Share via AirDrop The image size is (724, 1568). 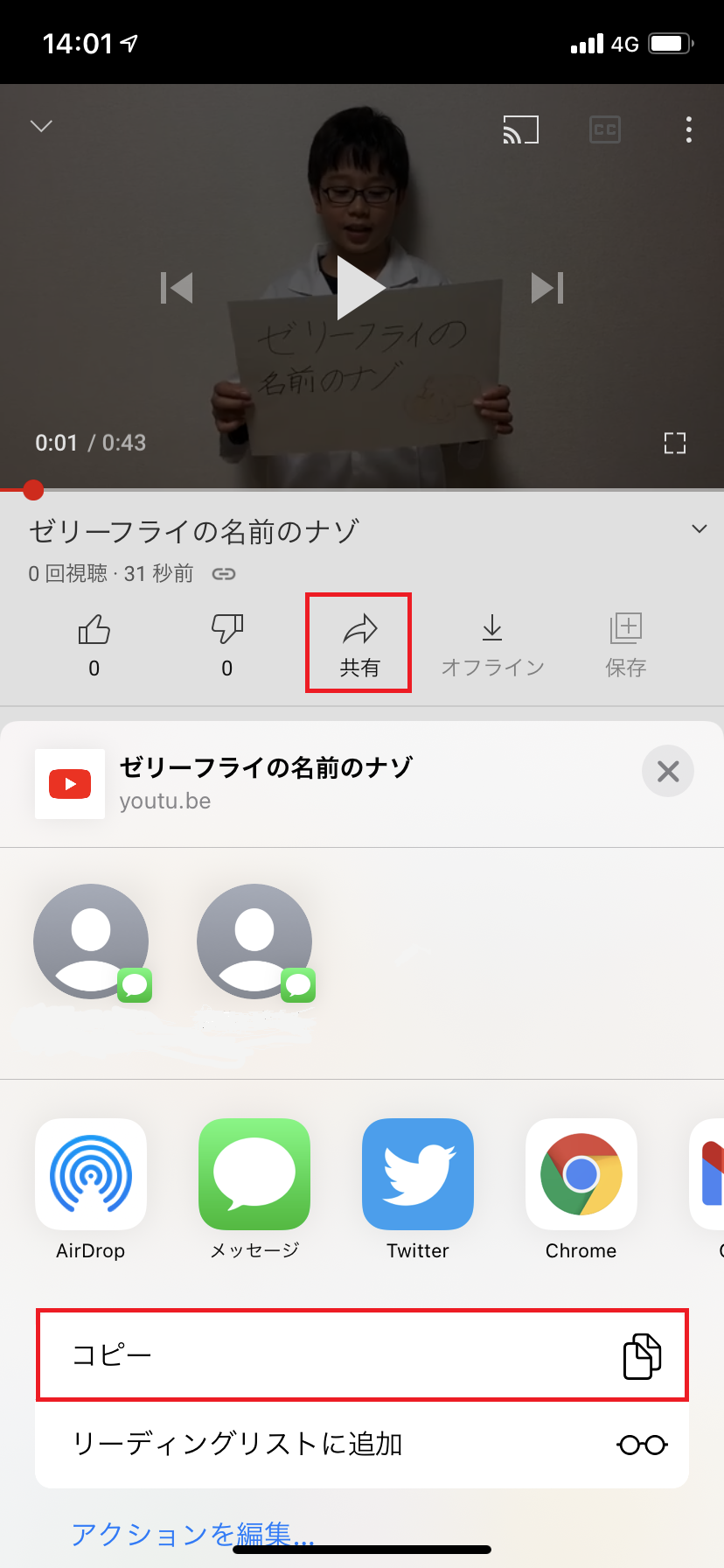[x=91, y=1174]
